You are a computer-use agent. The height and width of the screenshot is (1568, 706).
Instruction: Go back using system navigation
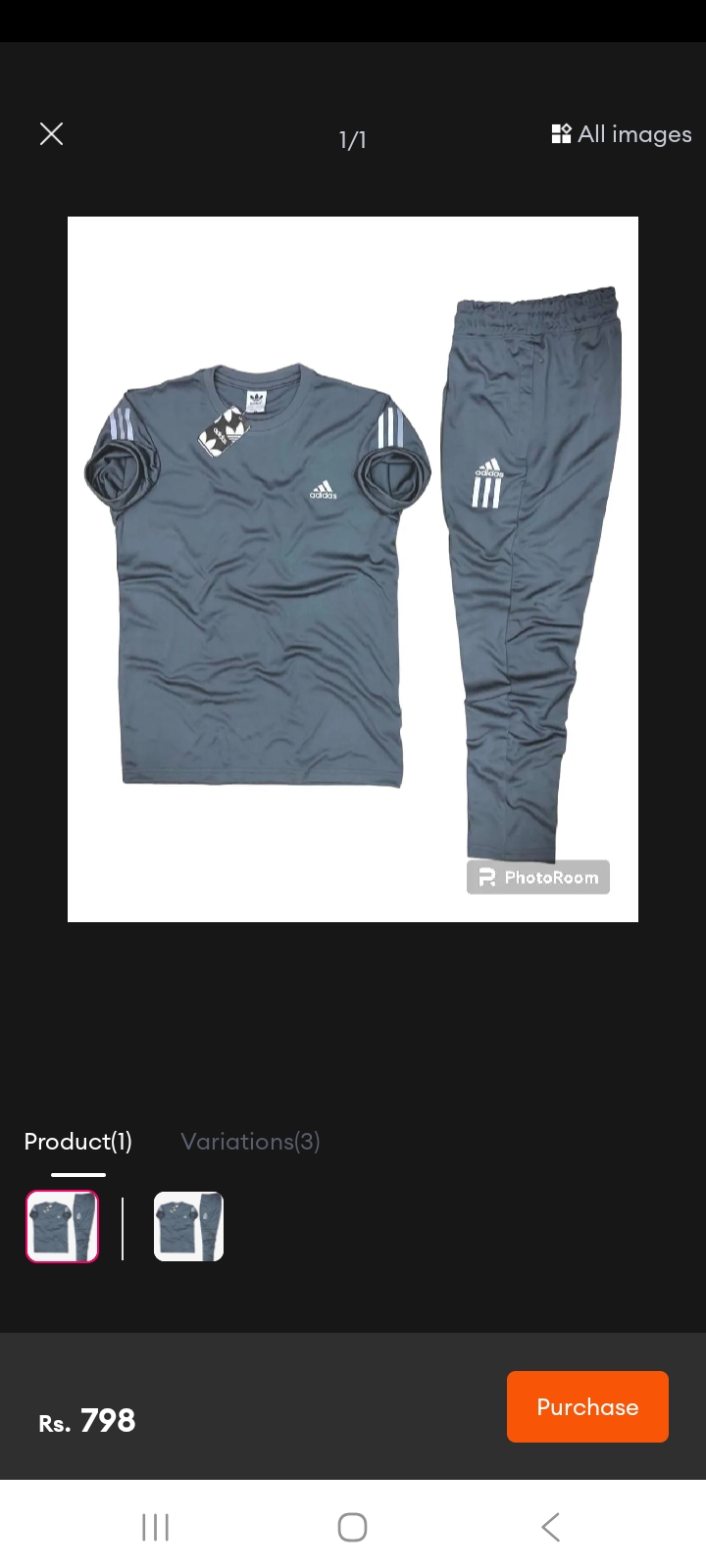coord(550,1527)
